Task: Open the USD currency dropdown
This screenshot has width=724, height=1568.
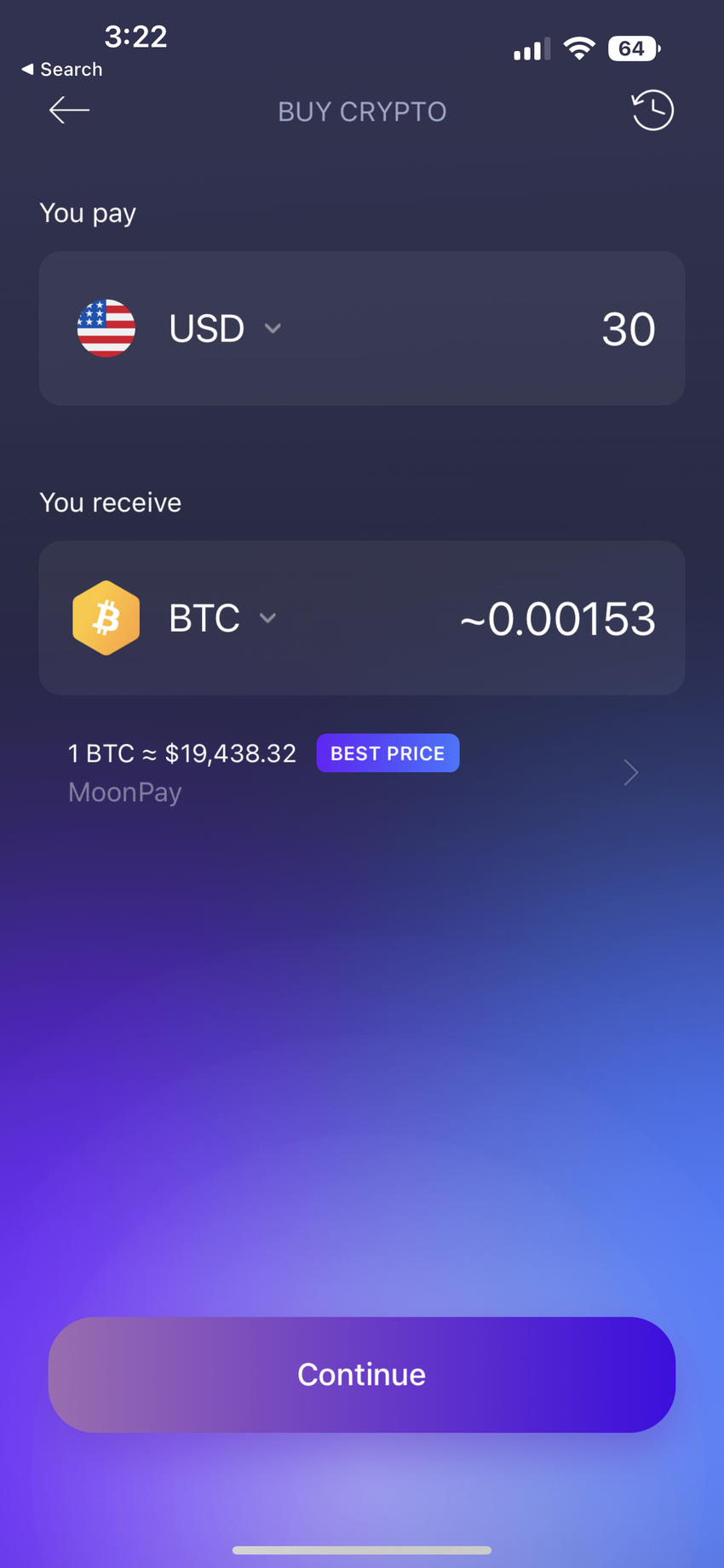Action: tap(223, 329)
